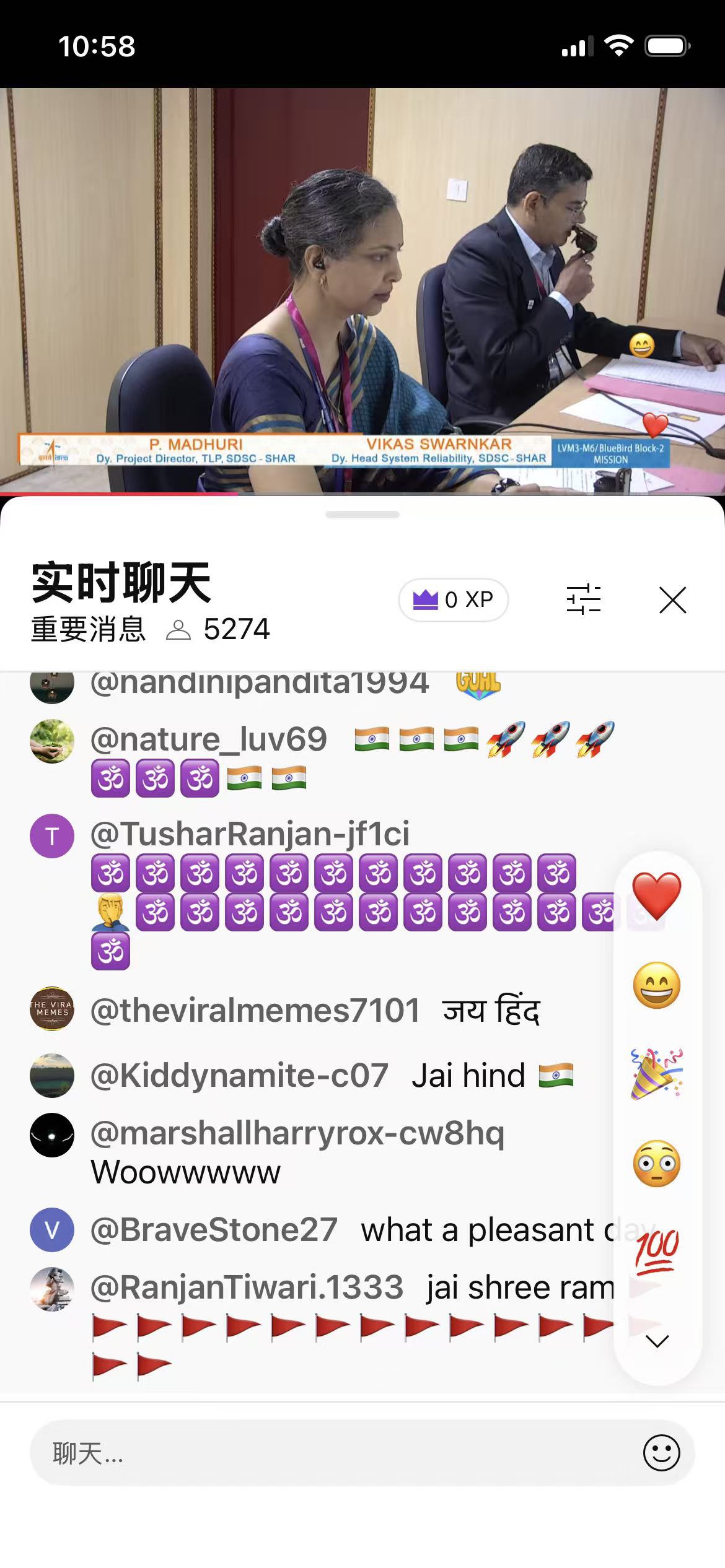This screenshot has height=1568, width=725.
Task: Collapse the reactions panel with the chevron
Action: [x=657, y=1341]
